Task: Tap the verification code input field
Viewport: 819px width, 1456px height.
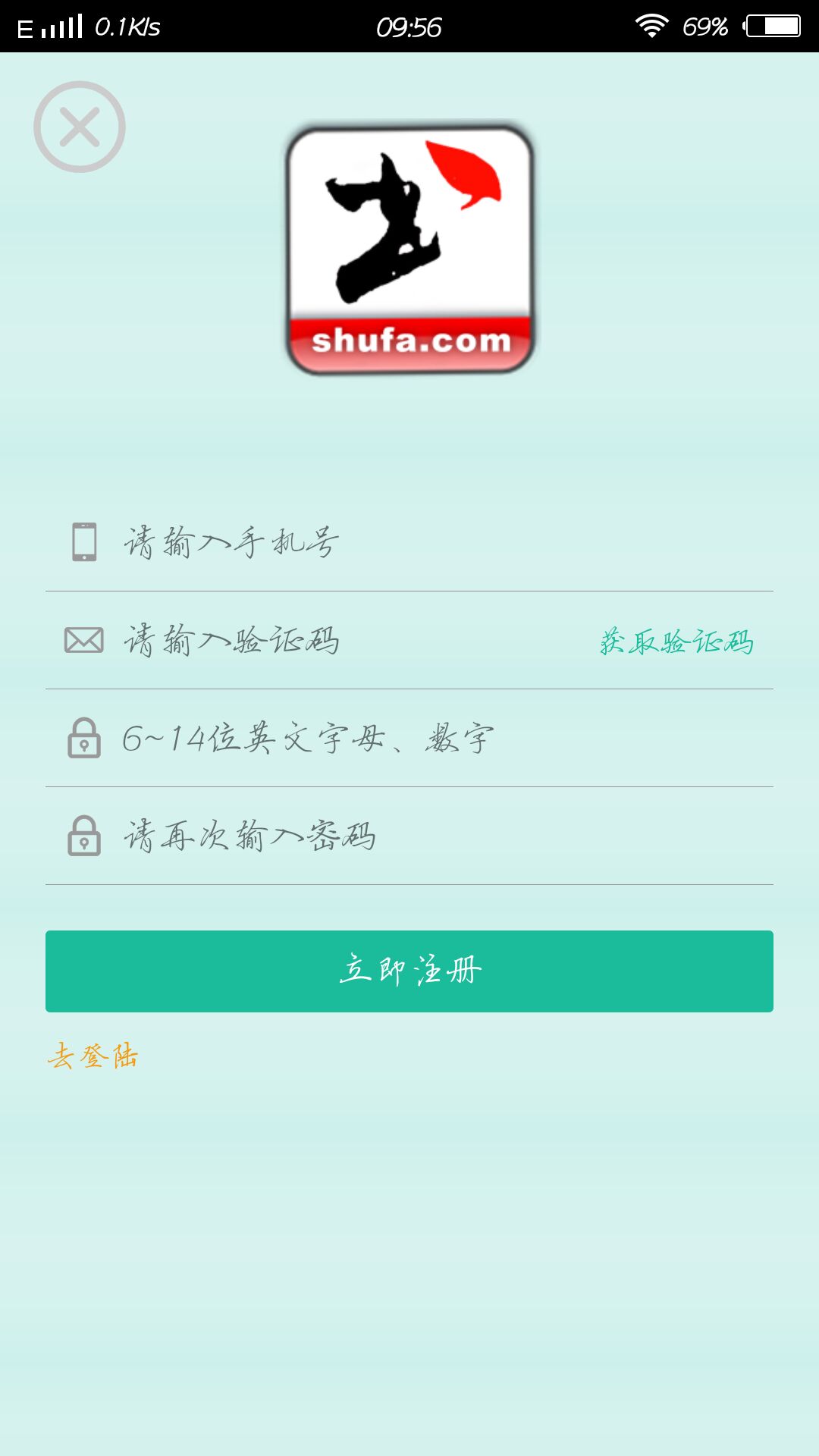Action: (318, 641)
